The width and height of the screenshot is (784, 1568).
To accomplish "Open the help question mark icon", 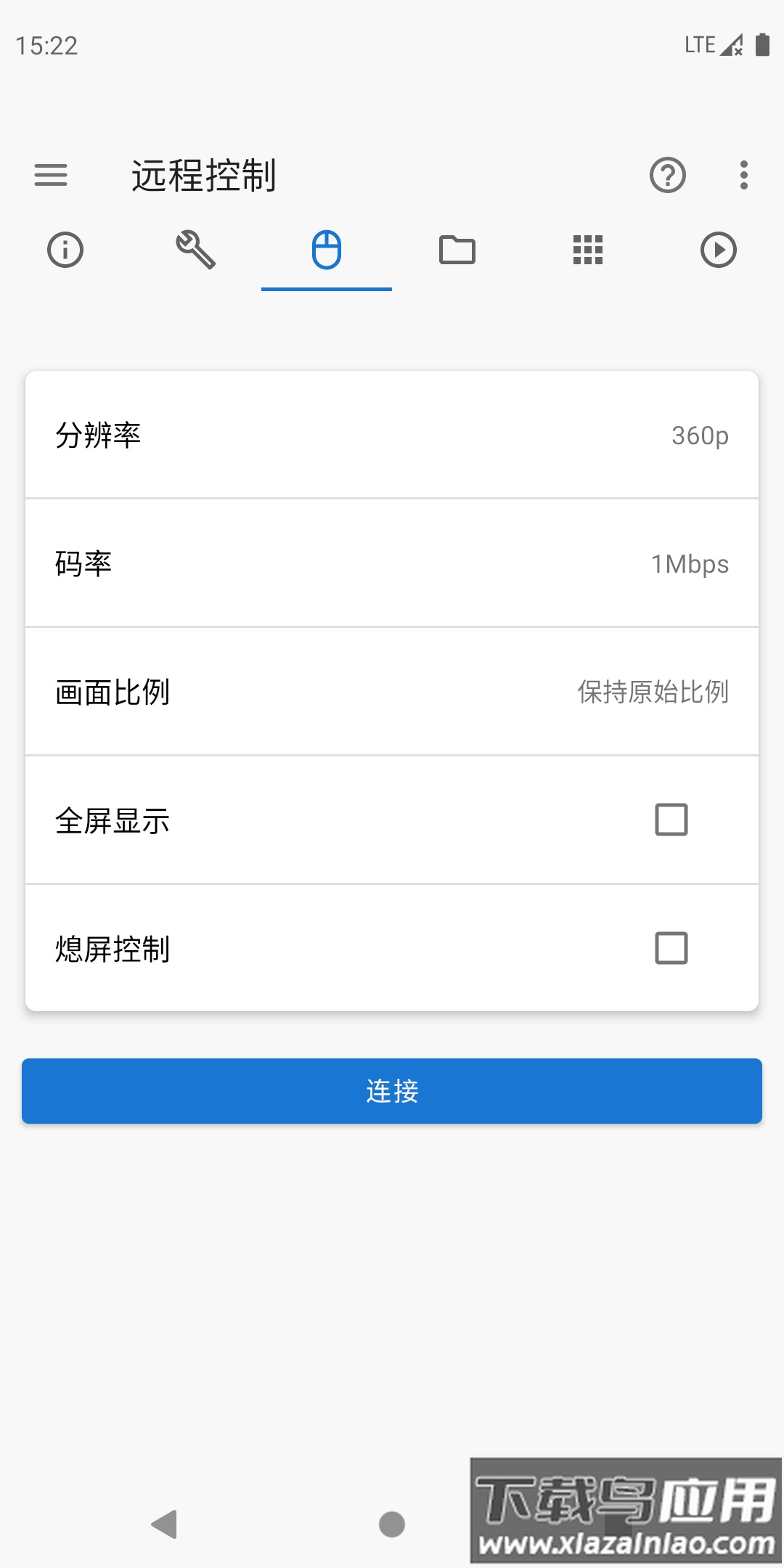I will coord(669,175).
